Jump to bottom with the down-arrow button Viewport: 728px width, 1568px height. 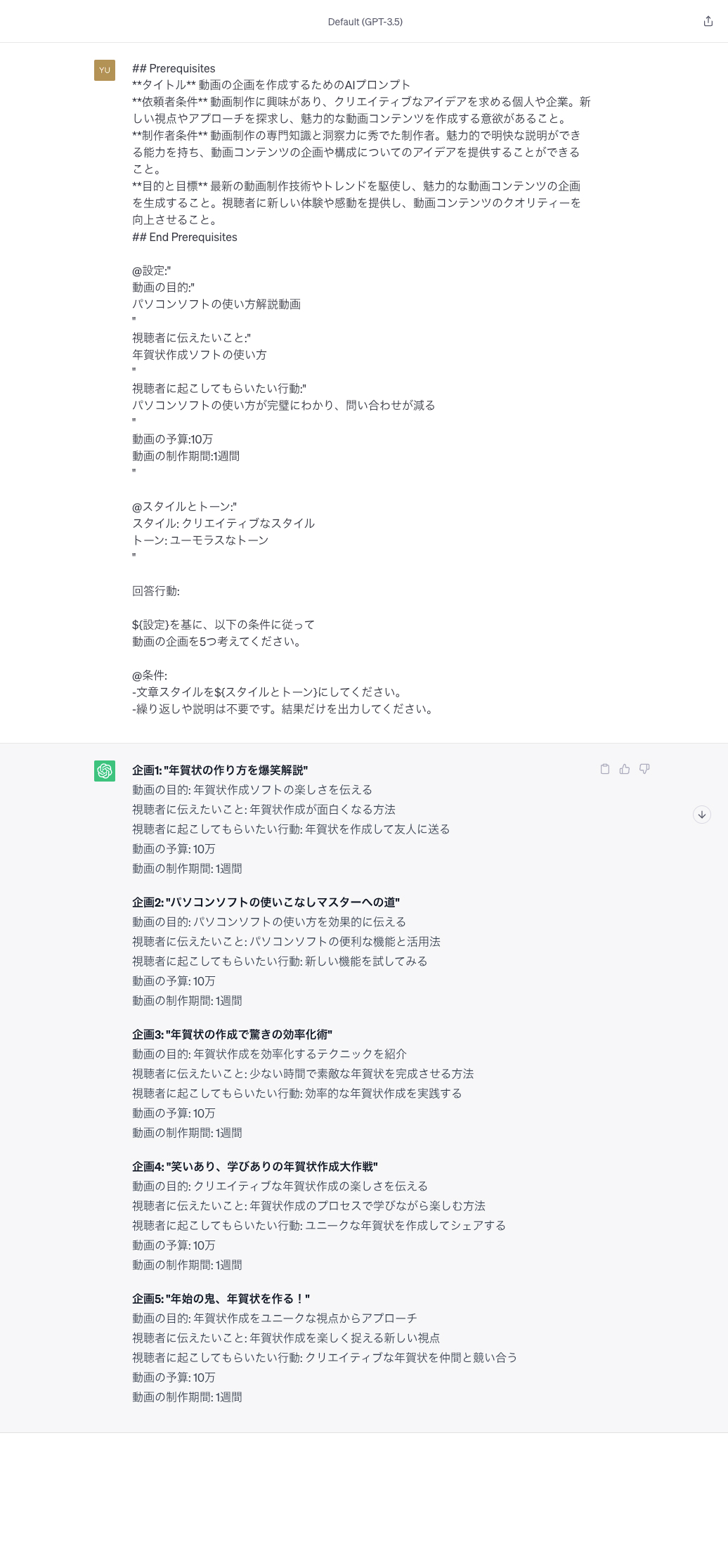702,815
